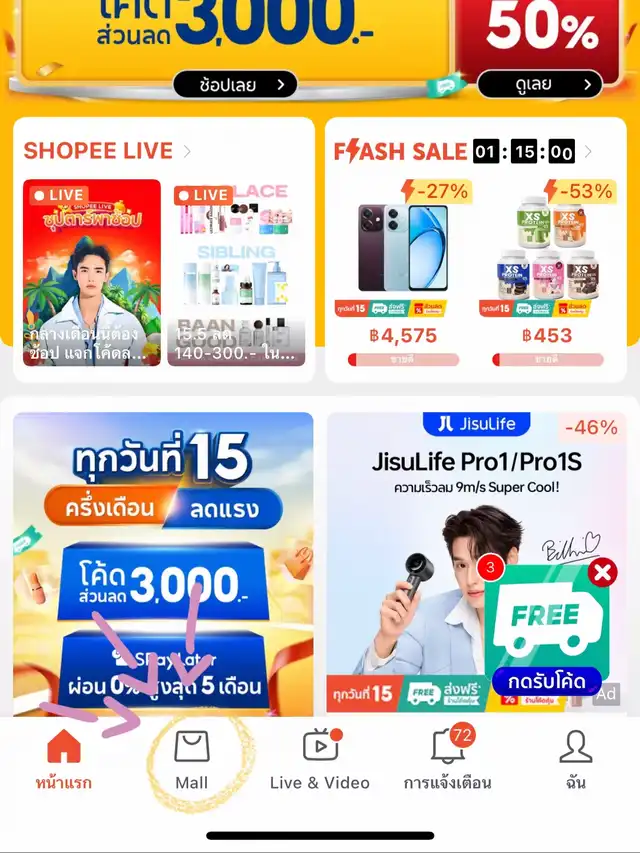Open the ทุกวันที่ 15 ครึ่งเดือนลดแรง banner
The width and height of the screenshot is (640, 853).
point(163,560)
